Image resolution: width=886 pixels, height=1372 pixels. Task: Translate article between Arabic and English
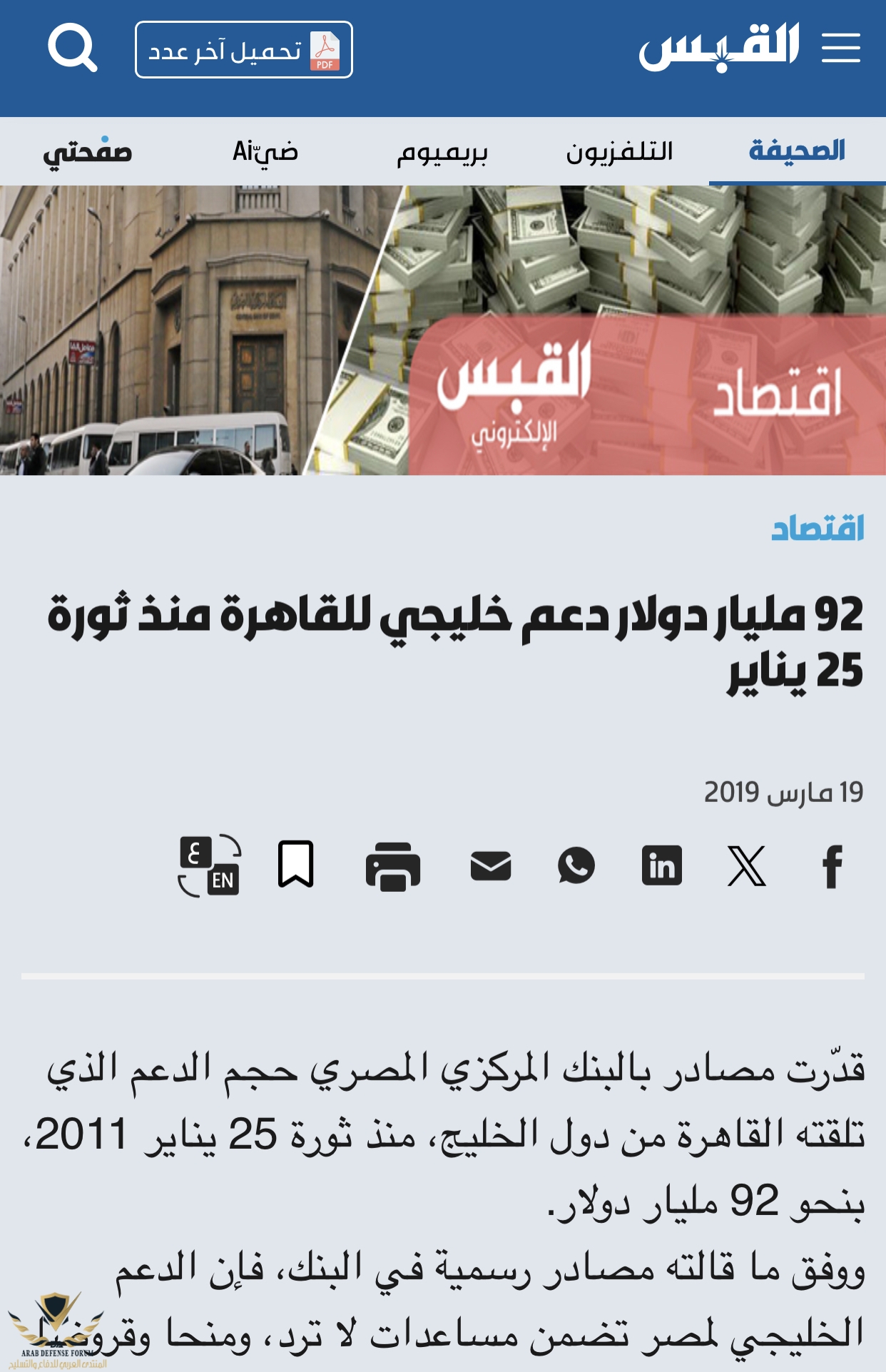pos(209,865)
